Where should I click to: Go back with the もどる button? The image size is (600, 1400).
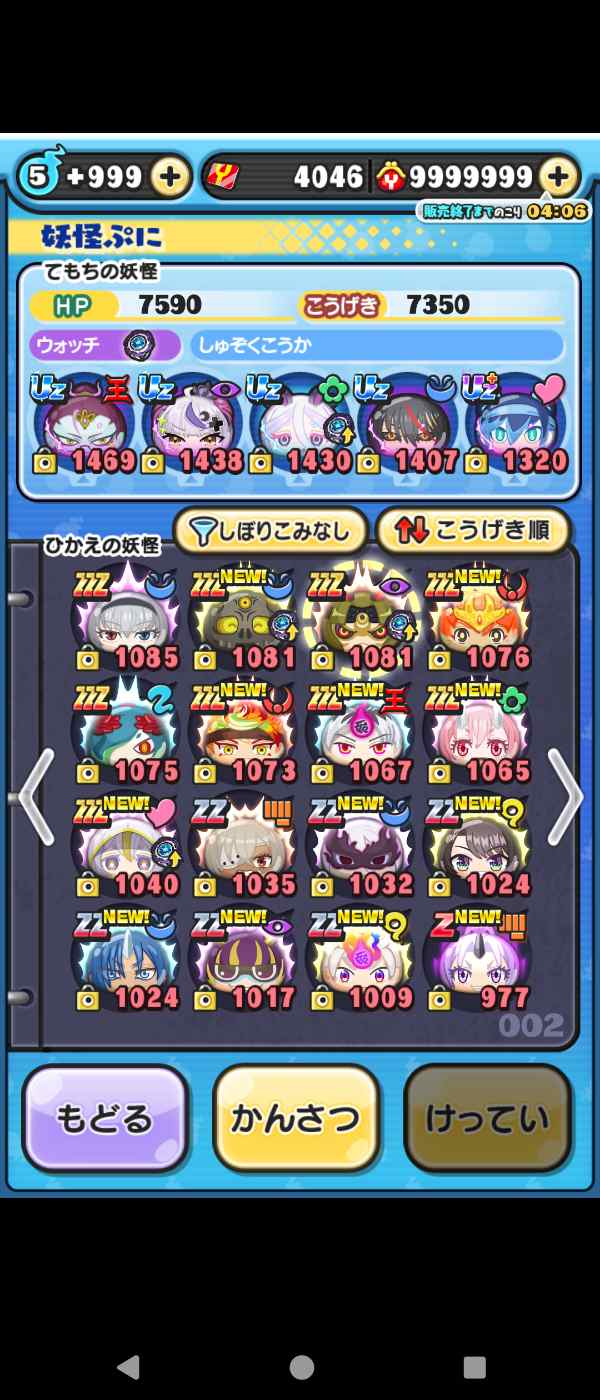click(x=106, y=1118)
